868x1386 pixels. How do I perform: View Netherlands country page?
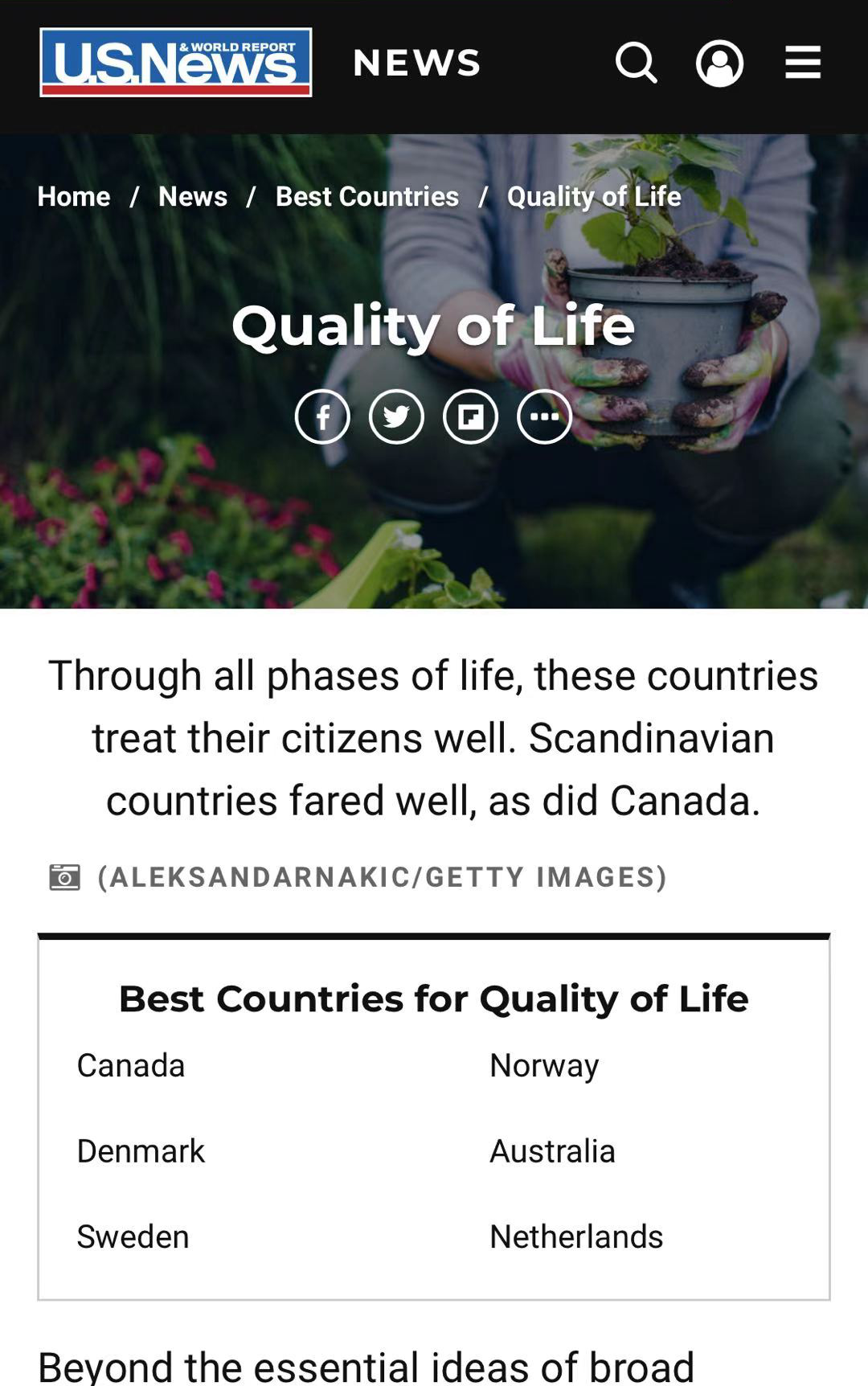[x=576, y=1236]
